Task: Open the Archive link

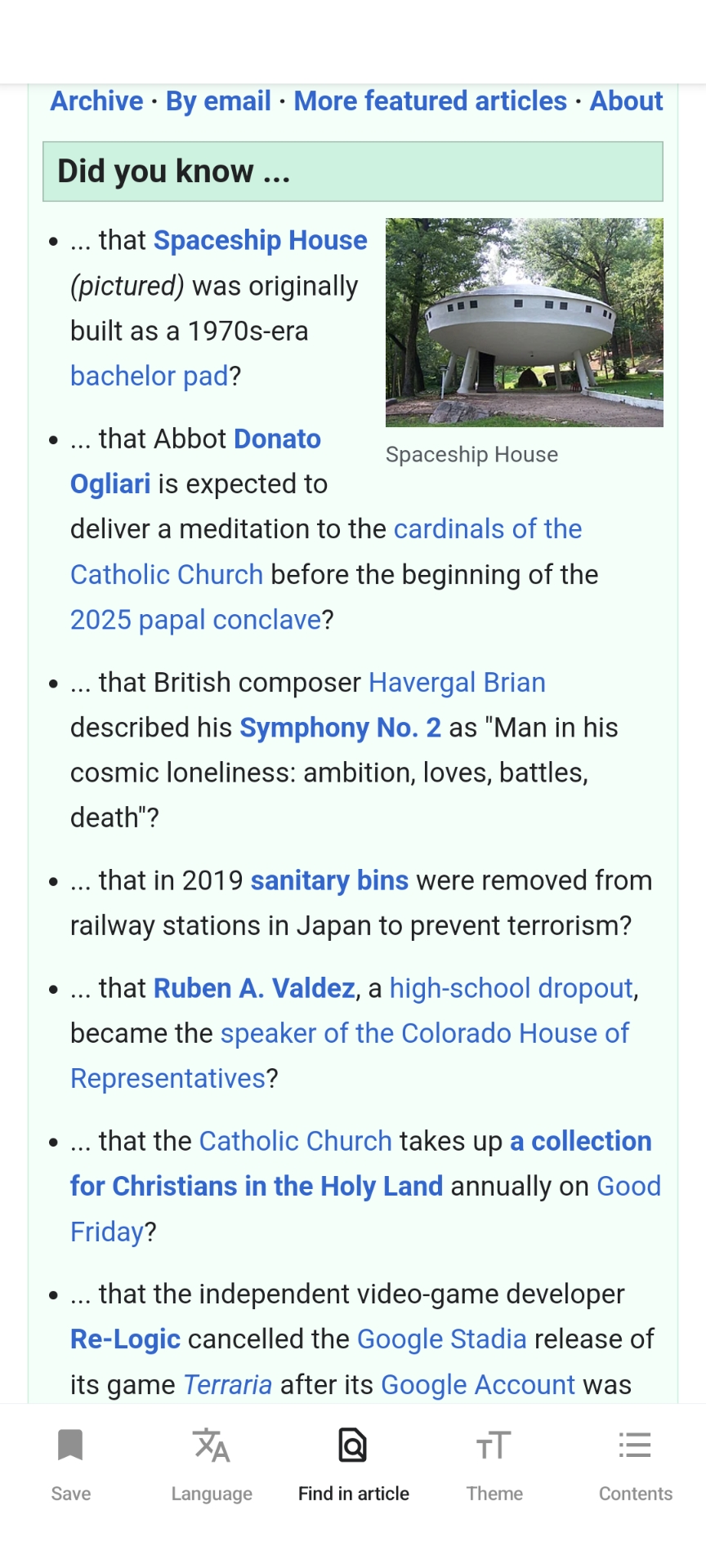Action: pos(96,101)
